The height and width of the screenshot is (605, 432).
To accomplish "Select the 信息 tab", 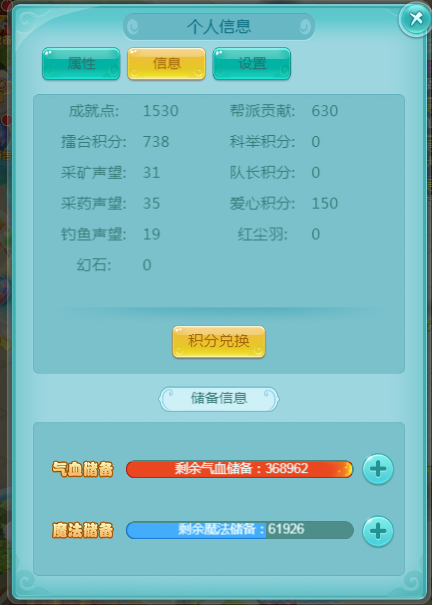I will (x=166, y=64).
